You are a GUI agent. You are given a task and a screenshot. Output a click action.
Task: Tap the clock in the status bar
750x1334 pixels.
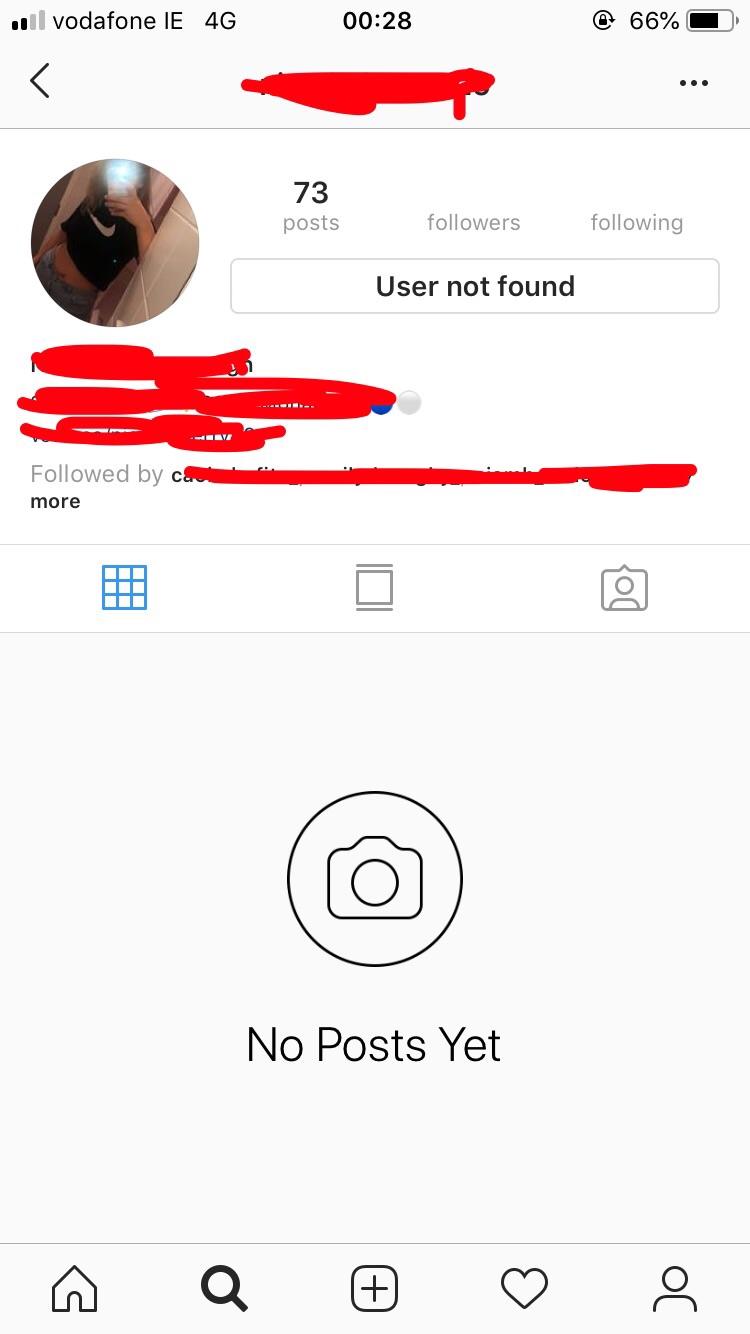(x=377, y=20)
